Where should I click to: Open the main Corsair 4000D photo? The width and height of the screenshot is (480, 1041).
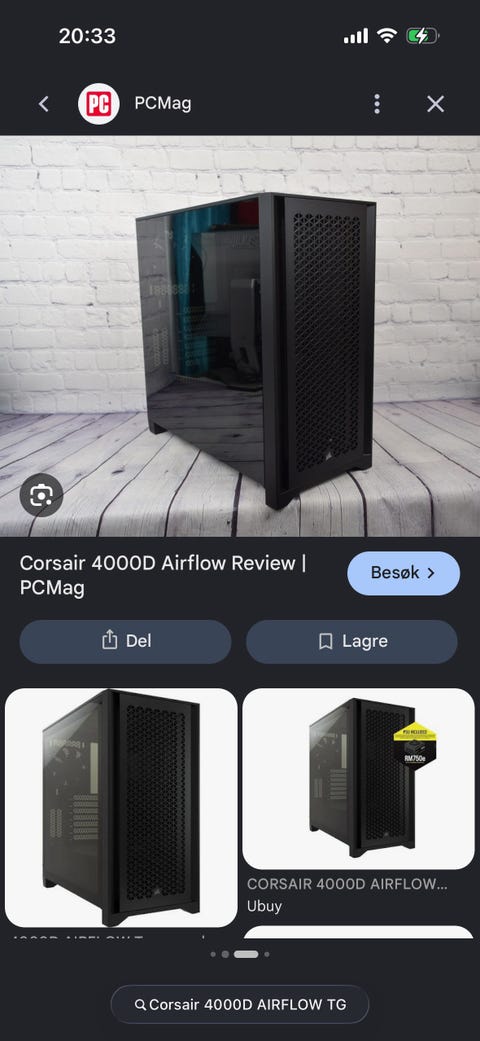point(240,336)
